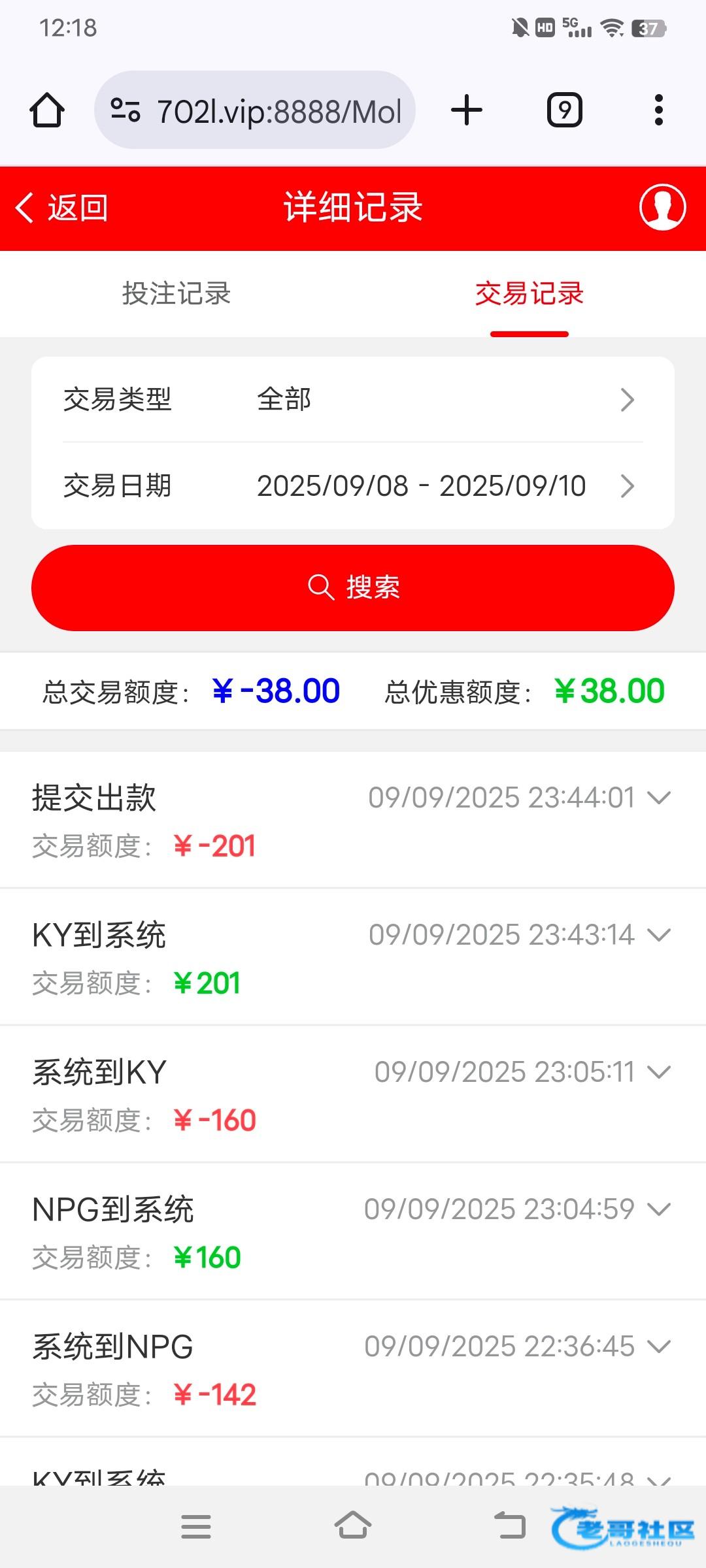Go to the system home screen

tap(353, 1526)
